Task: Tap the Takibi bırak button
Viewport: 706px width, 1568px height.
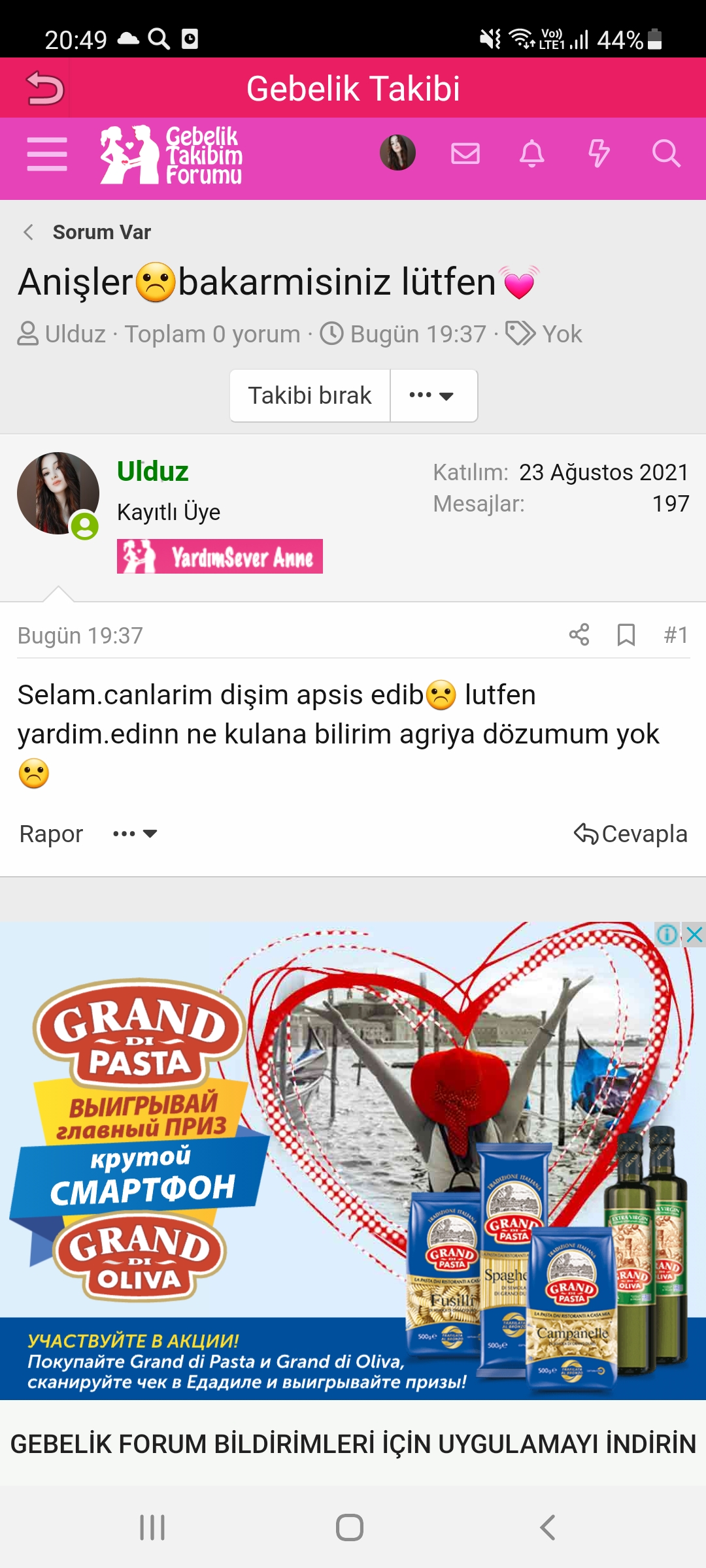Action: [x=310, y=396]
